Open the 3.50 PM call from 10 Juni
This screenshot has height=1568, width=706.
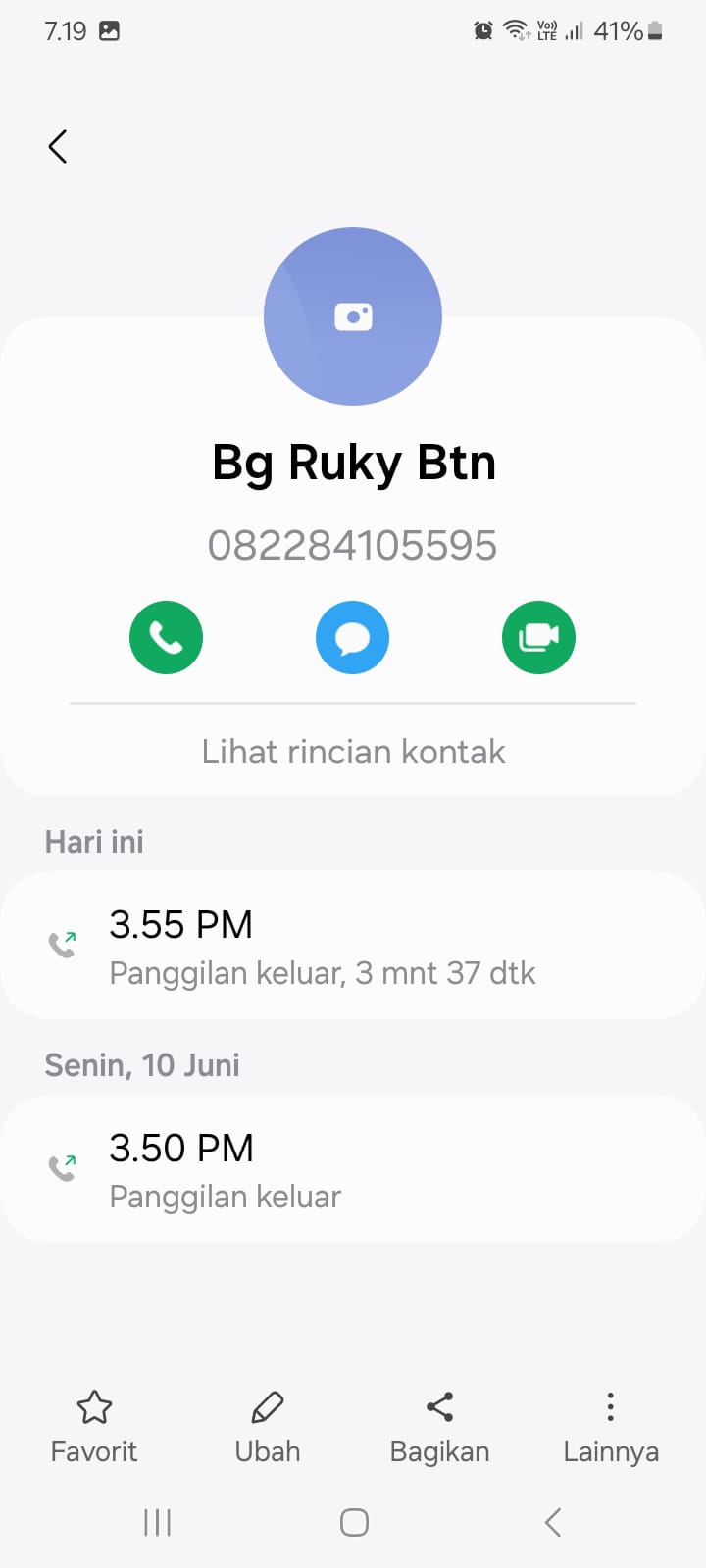tap(353, 1169)
